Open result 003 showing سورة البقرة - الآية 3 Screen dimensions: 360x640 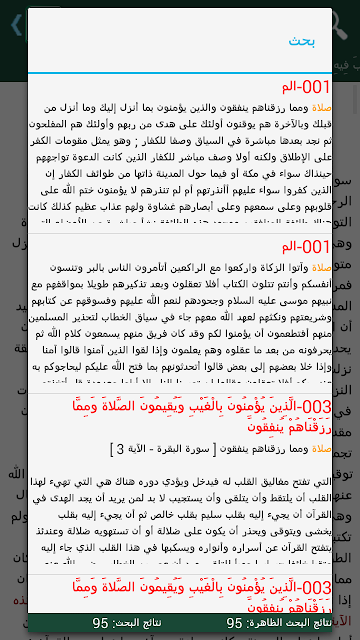pyautogui.click(x=180, y=484)
